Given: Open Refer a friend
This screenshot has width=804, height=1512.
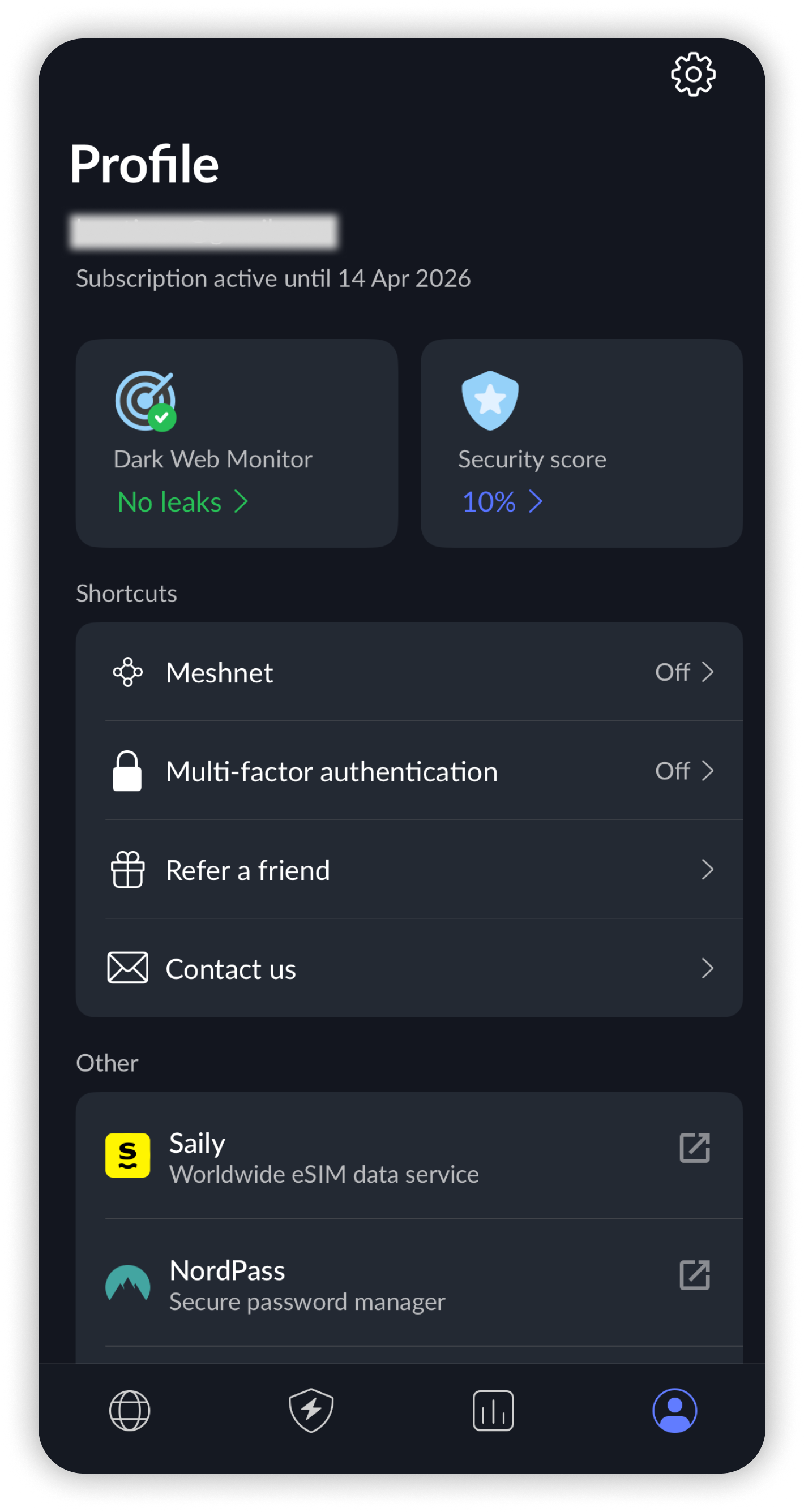Looking at the screenshot, I should click(409, 869).
